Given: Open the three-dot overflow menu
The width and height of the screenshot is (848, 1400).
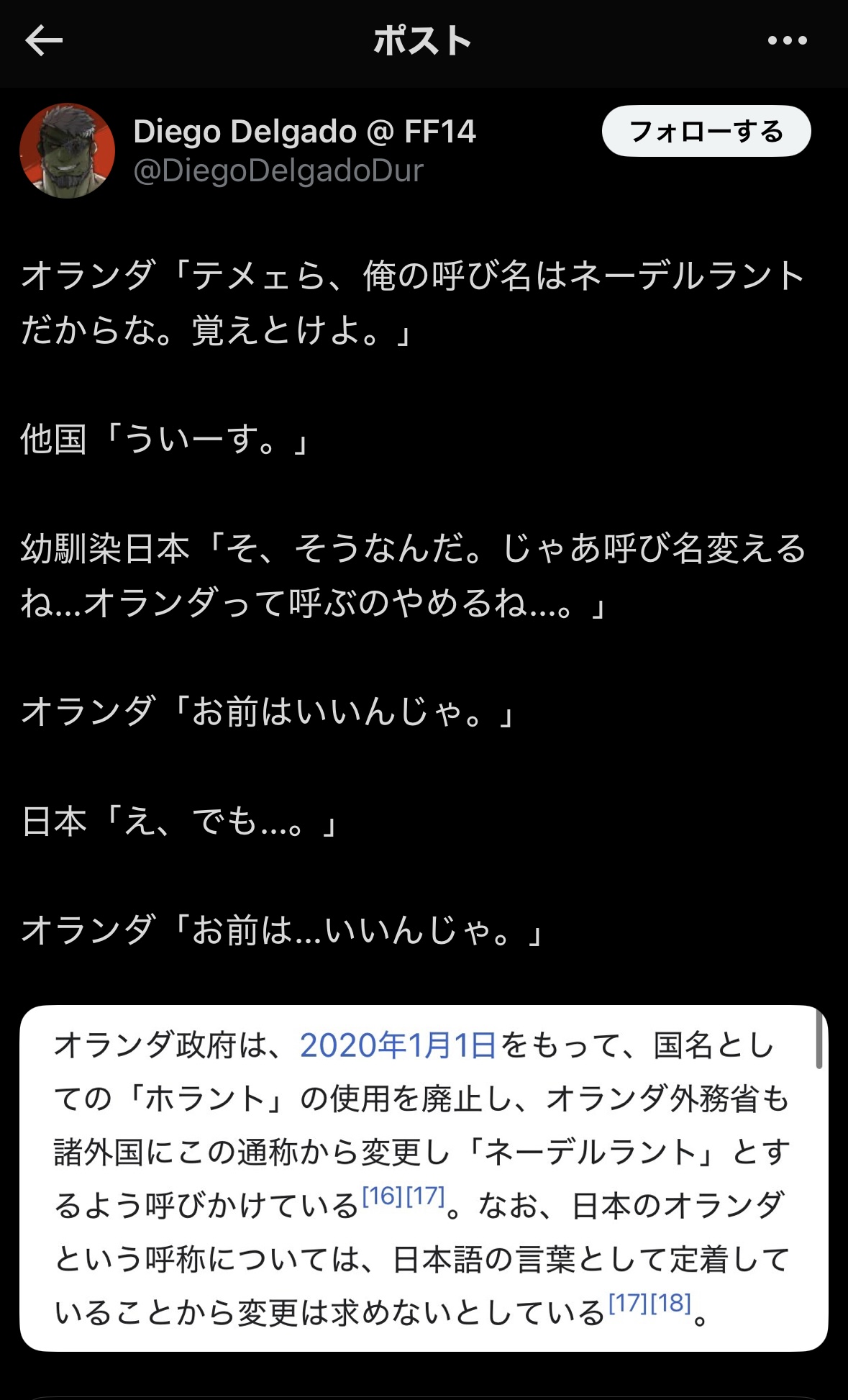Looking at the screenshot, I should (787, 41).
